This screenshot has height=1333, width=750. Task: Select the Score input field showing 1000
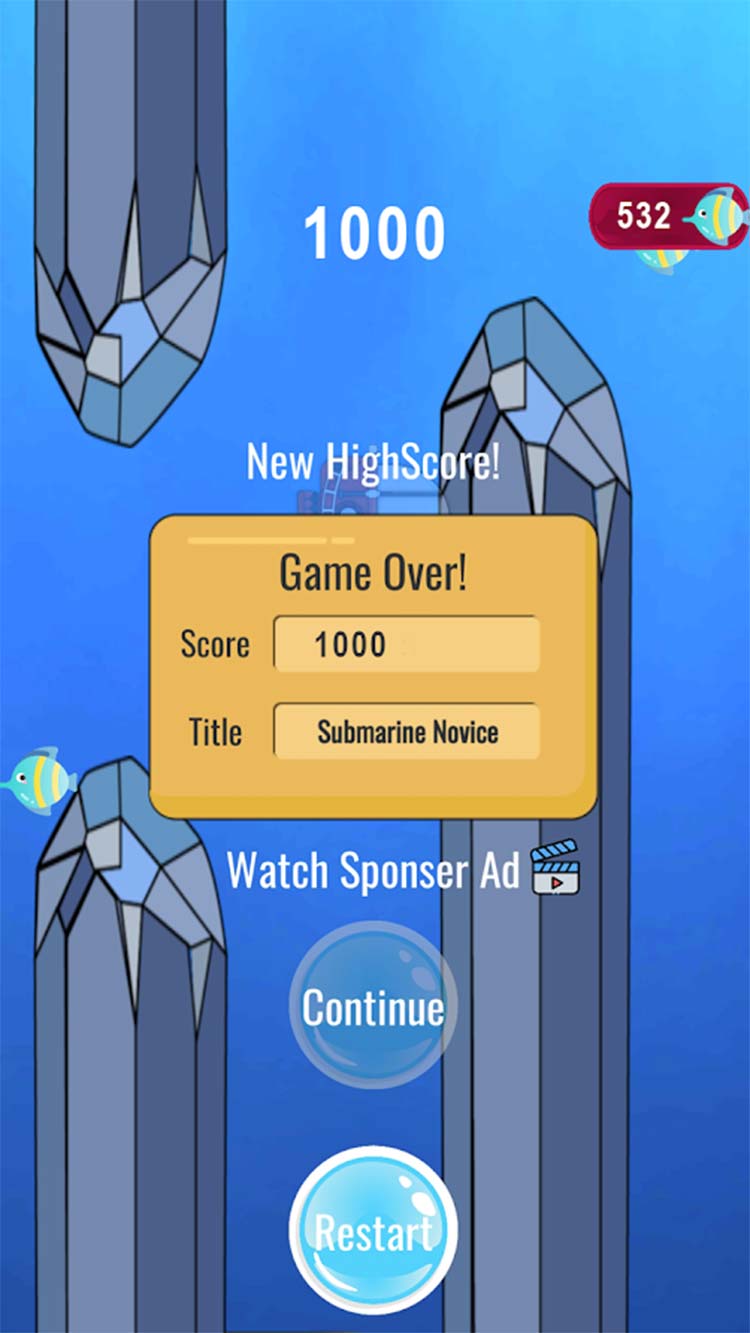click(x=405, y=645)
